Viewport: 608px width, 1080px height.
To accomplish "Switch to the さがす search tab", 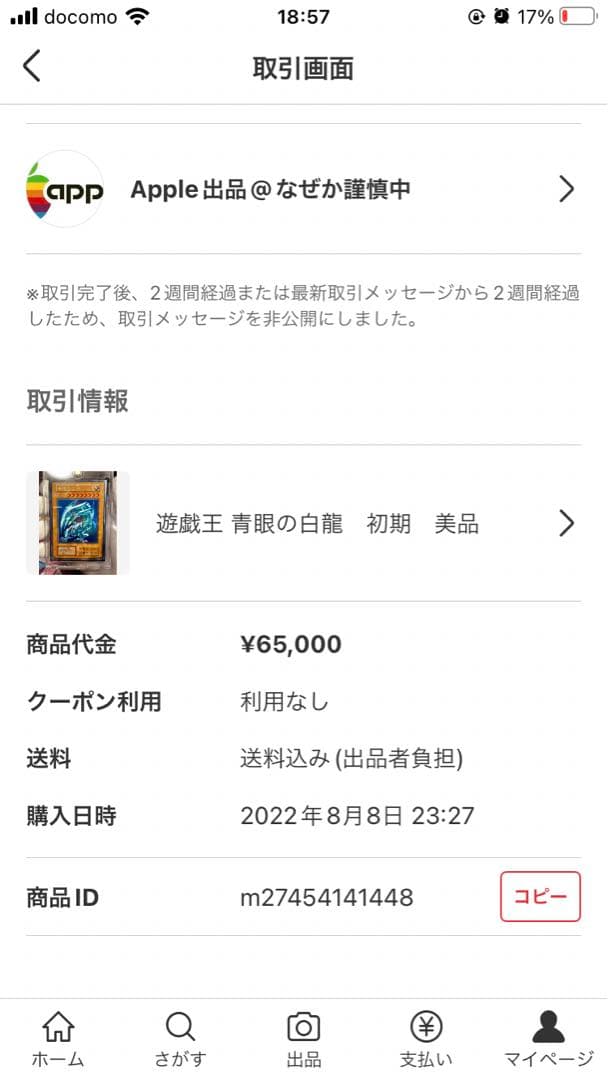I will (180, 1039).
